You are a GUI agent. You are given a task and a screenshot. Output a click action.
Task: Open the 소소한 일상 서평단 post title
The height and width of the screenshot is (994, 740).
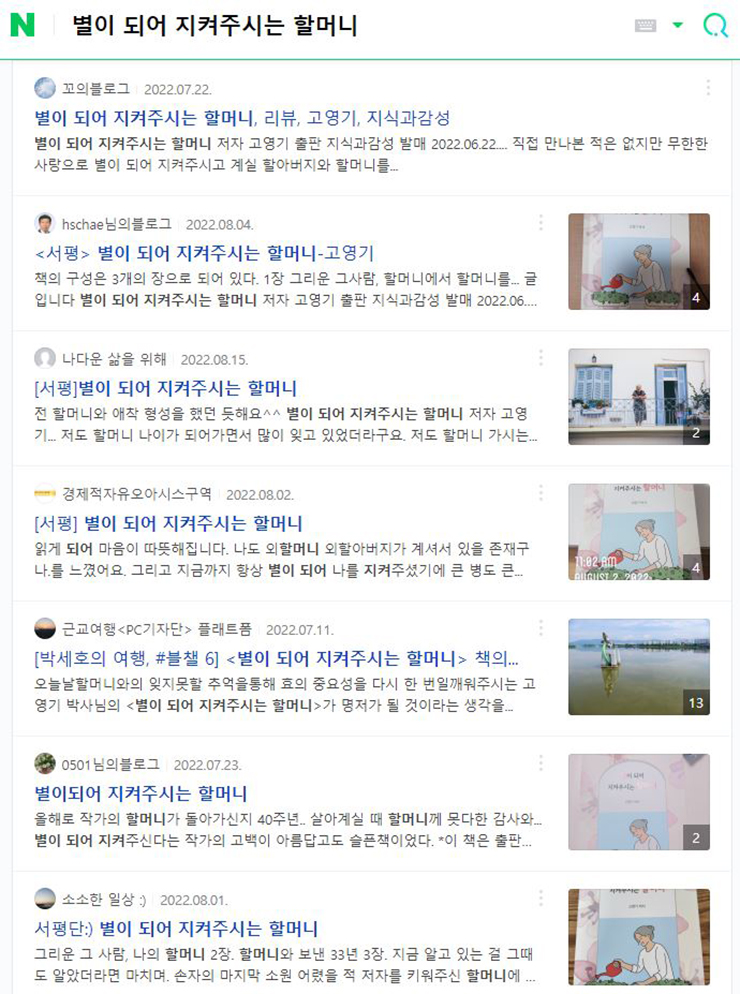[x=176, y=929]
